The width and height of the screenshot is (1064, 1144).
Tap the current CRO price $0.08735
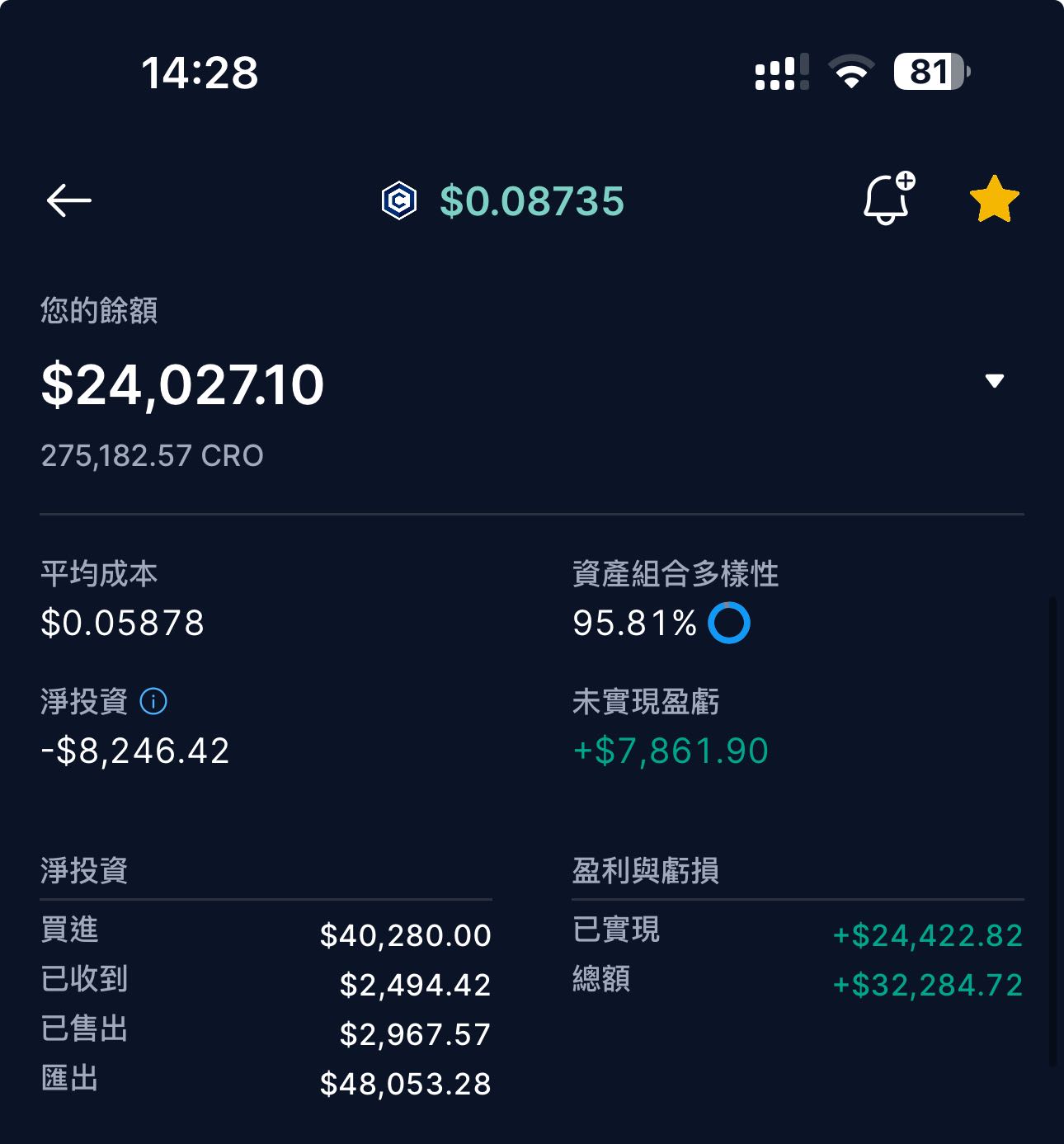pyautogui.click(x=532, y=200)
